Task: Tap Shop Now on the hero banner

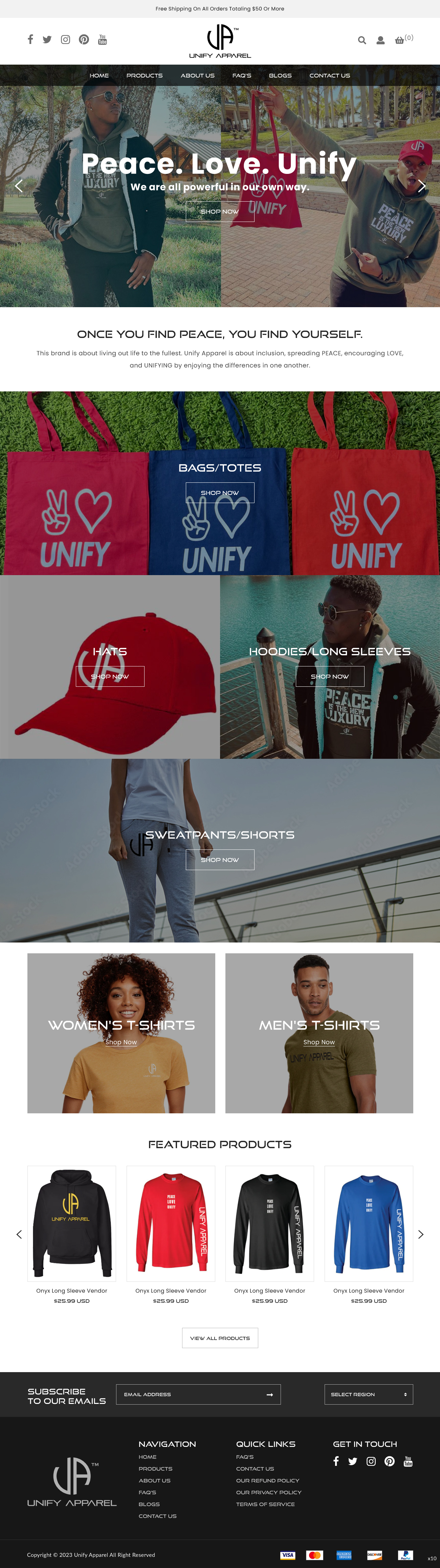Action: 220,211
